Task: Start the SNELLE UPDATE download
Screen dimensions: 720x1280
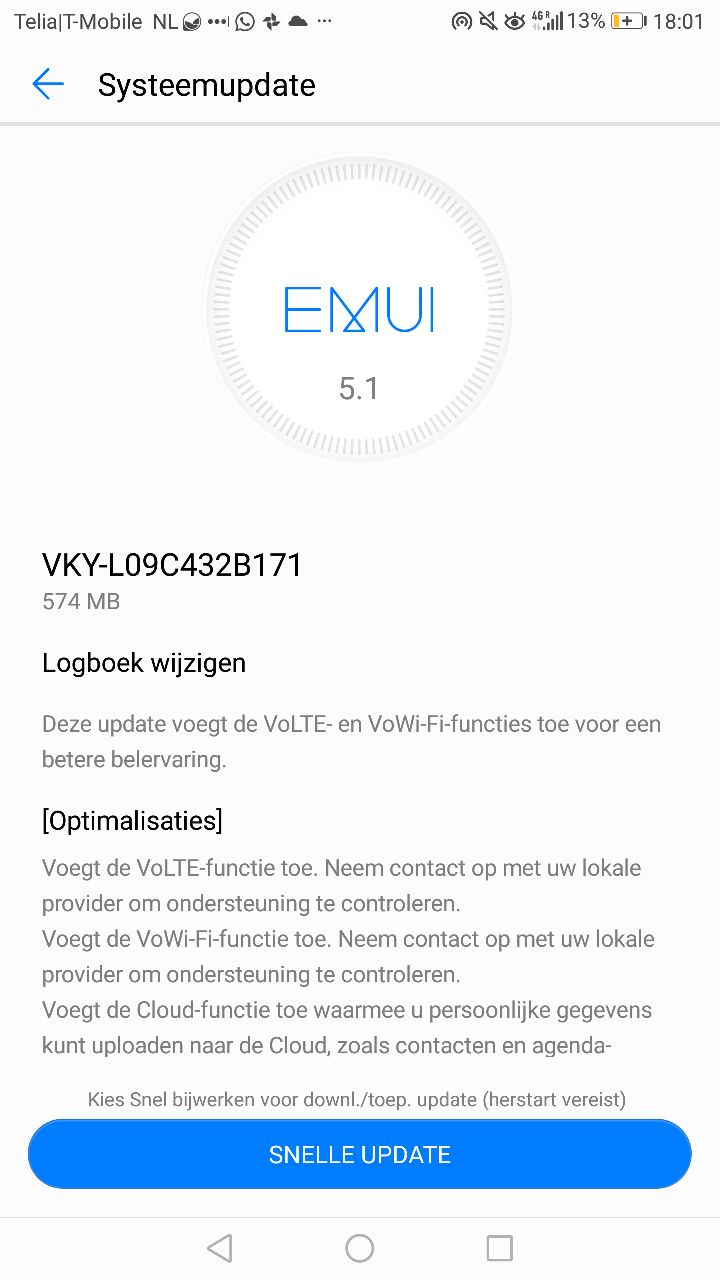Action: (x=360, y=1154)
